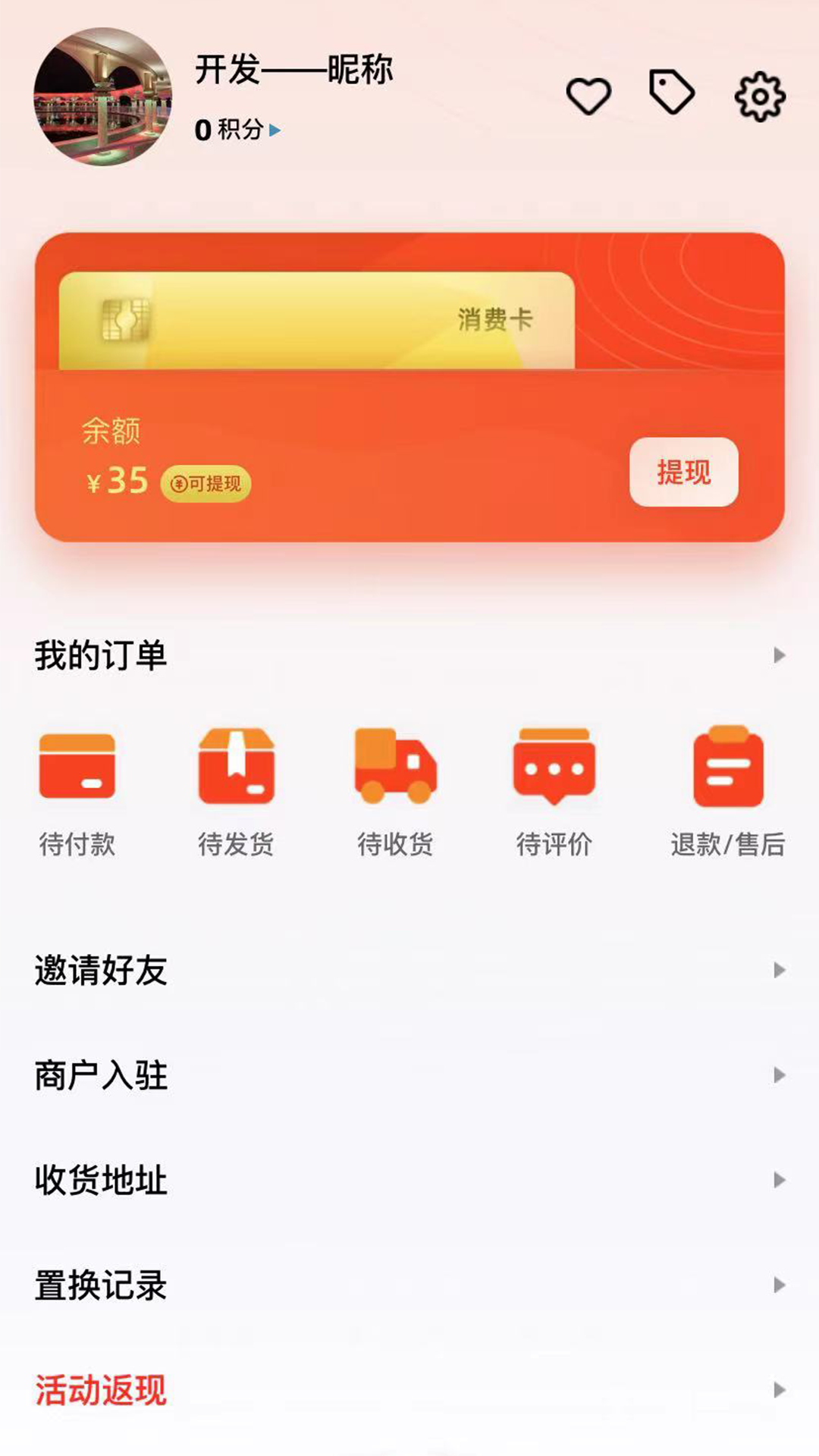
Task: Open 待评价 pending reviews via comment icon
Action: click(x=555, y=766)
